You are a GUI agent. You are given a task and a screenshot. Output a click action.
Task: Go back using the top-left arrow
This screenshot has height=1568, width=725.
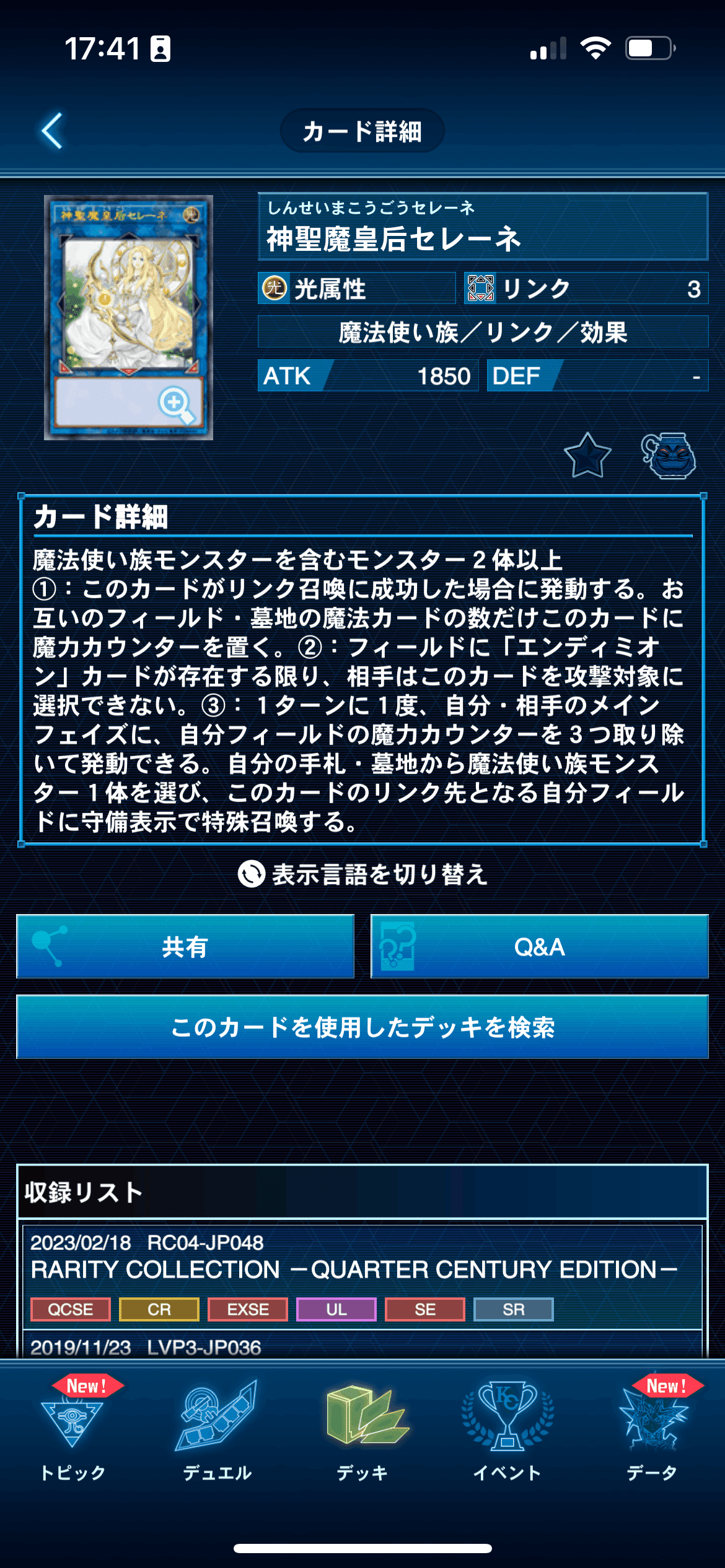coord(52,131)
